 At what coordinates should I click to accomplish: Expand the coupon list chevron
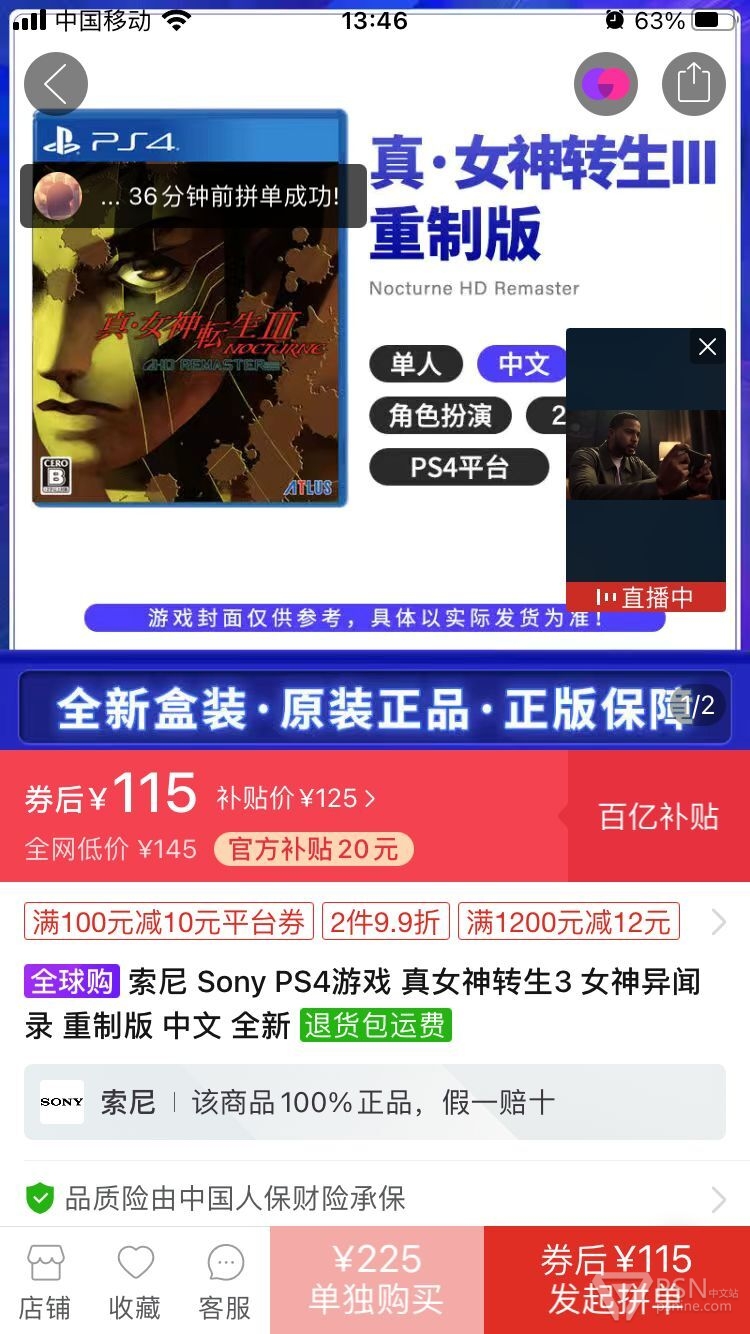[x=718, y=922]
